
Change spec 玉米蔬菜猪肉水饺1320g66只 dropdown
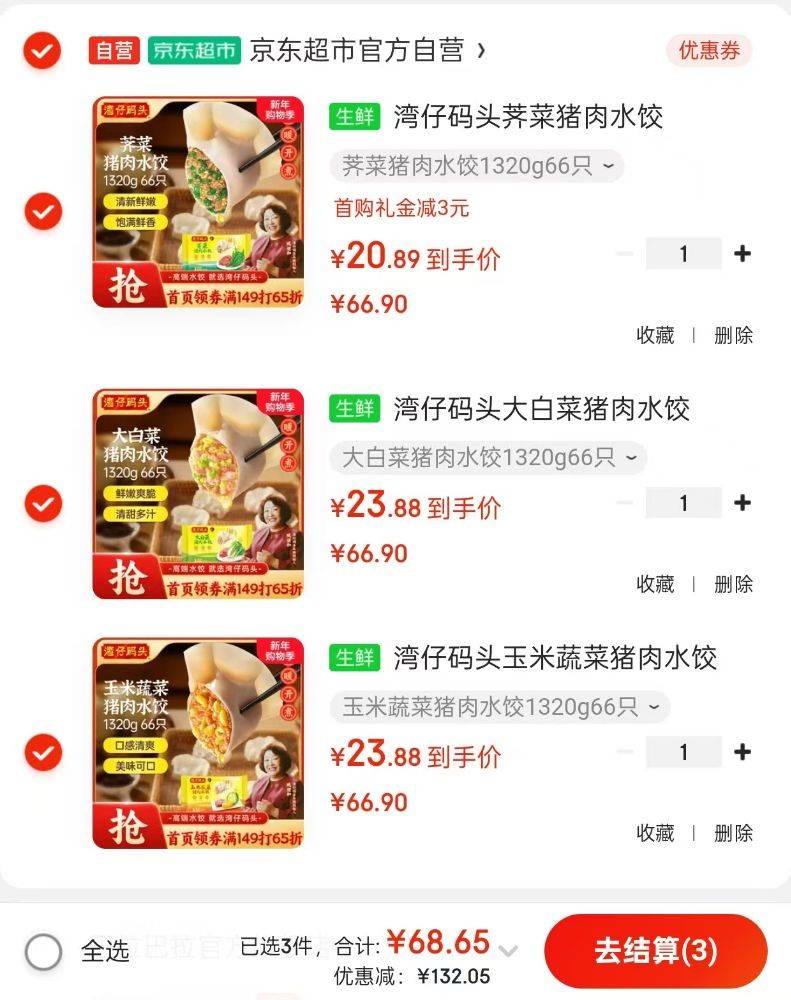coord(499,707)
